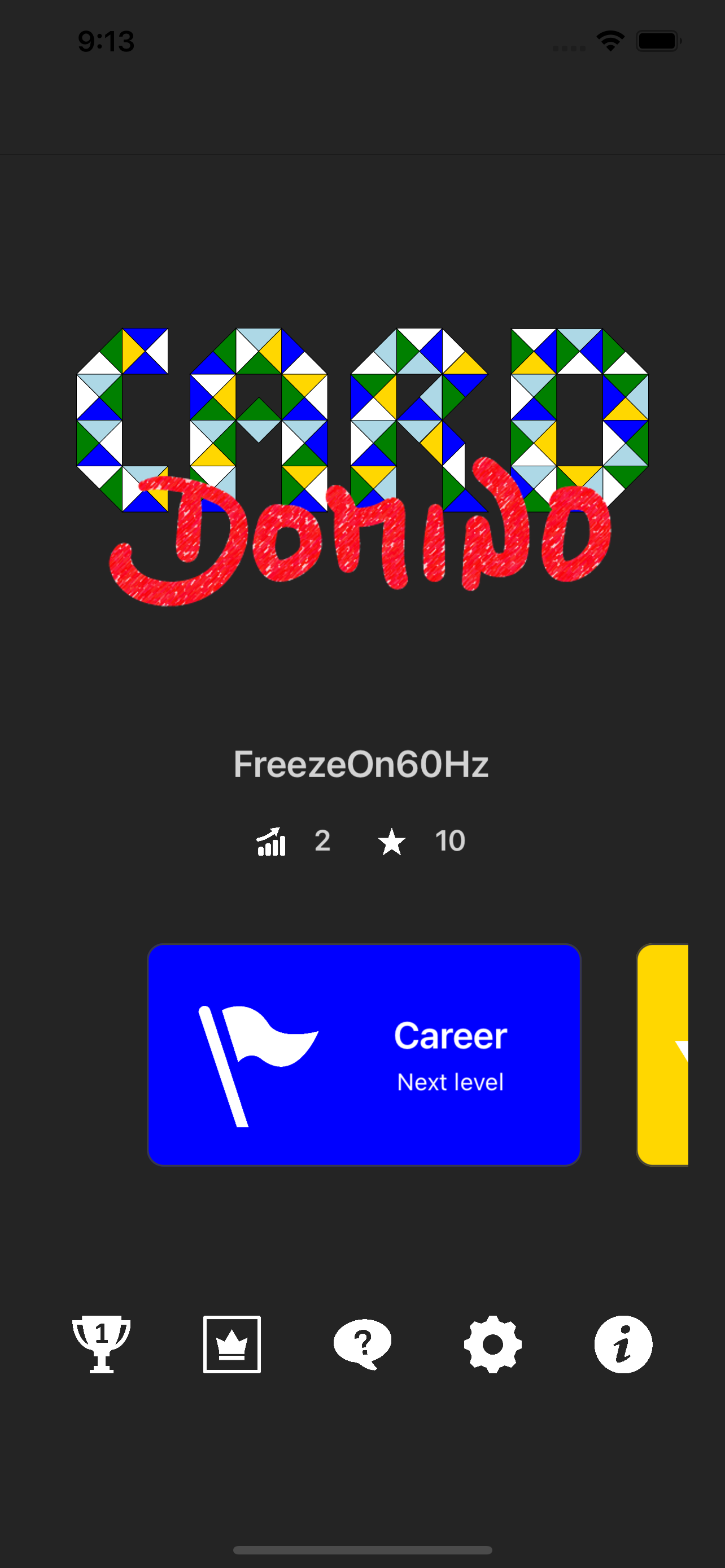Start the Career next level
Screen dimensions: 725x1568
pos(364,1054)
